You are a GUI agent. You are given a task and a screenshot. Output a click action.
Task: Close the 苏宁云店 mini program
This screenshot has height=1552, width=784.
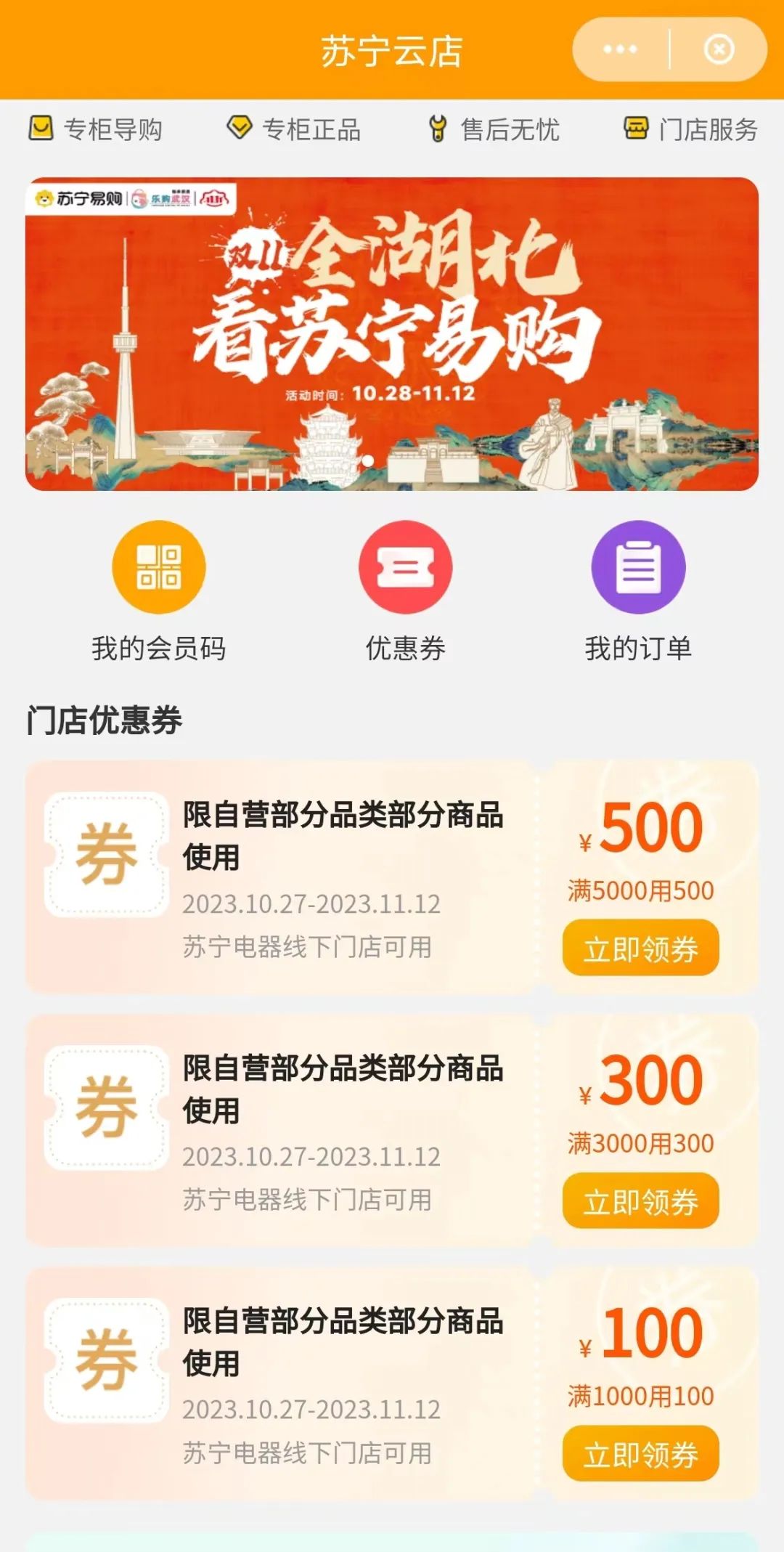pos(718,49)
